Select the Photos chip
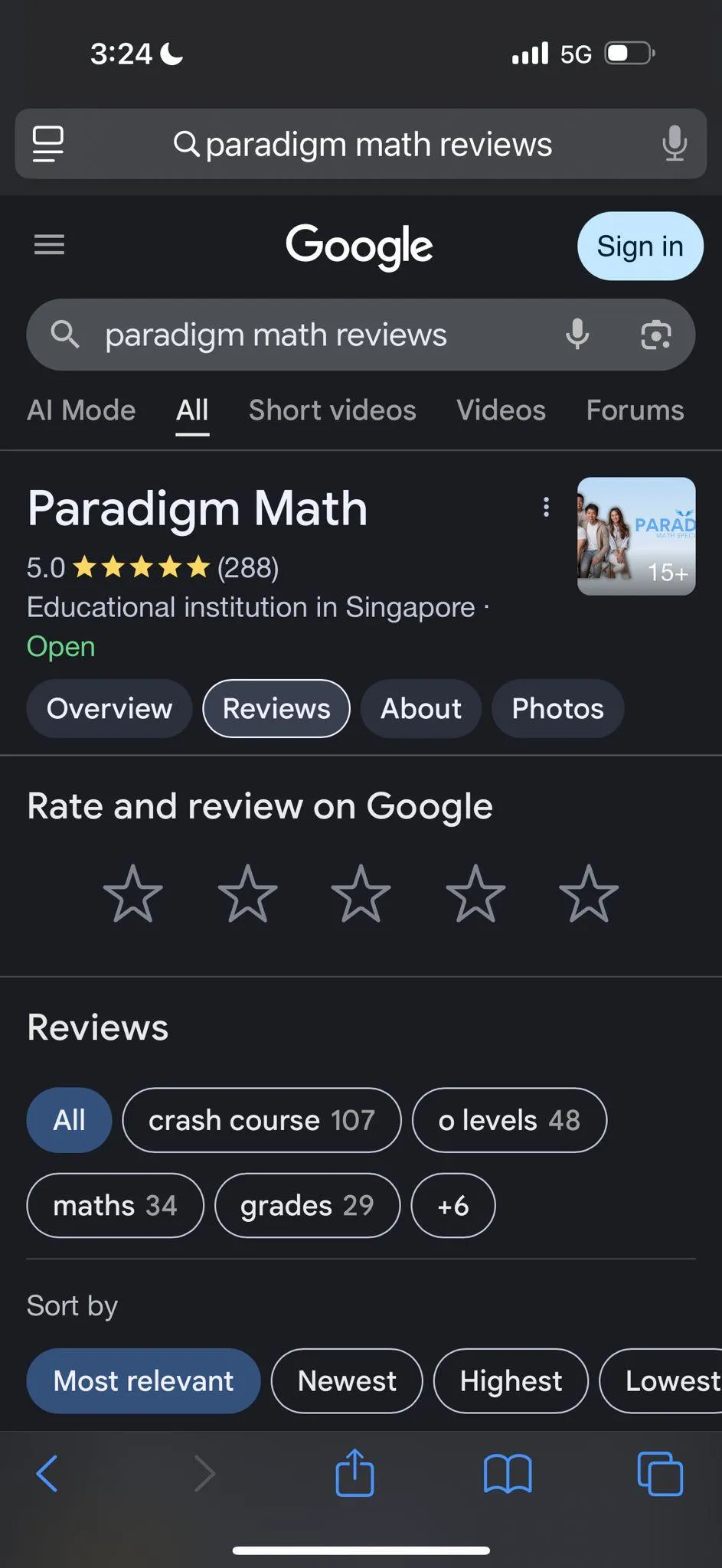Screen dimensions: 722x1568 [x=557, y=709]
